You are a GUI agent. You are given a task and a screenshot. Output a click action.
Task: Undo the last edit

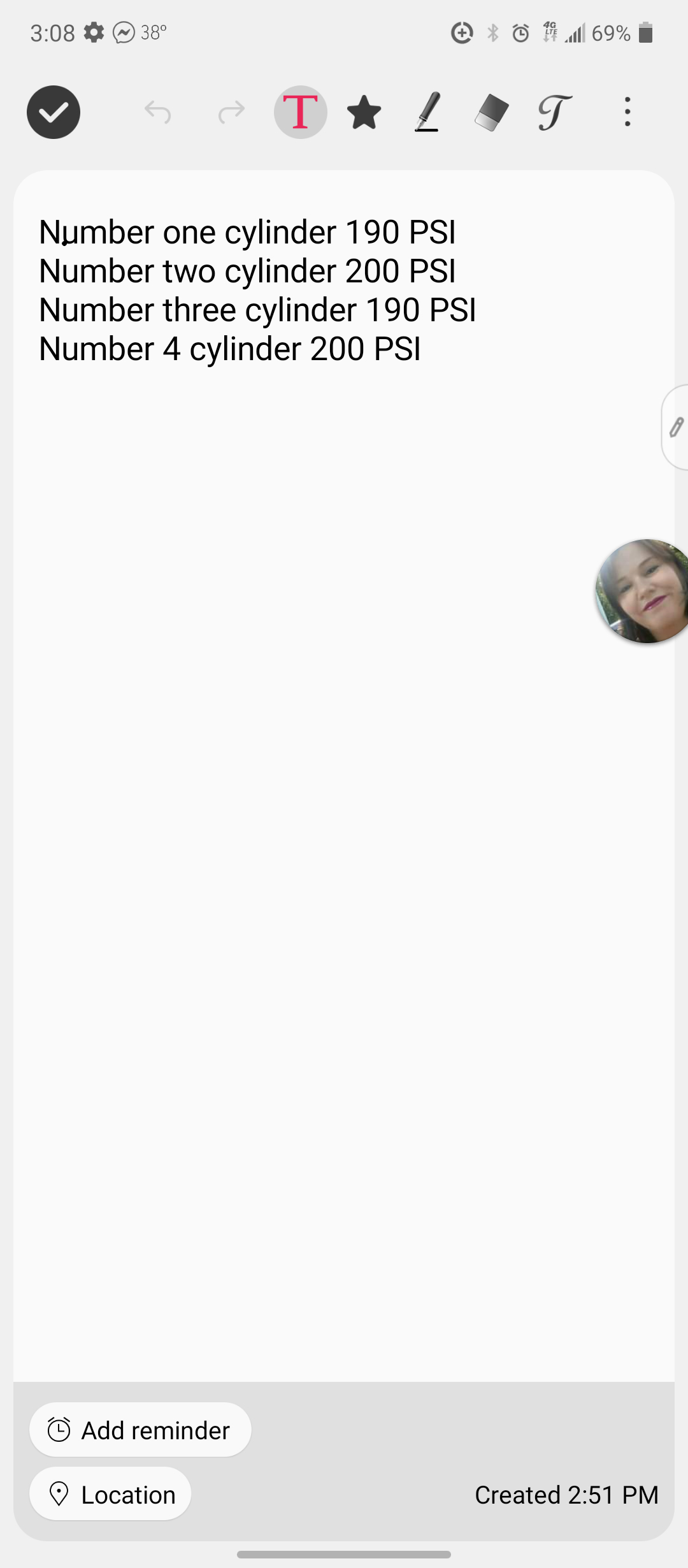(x=157, y=112)
